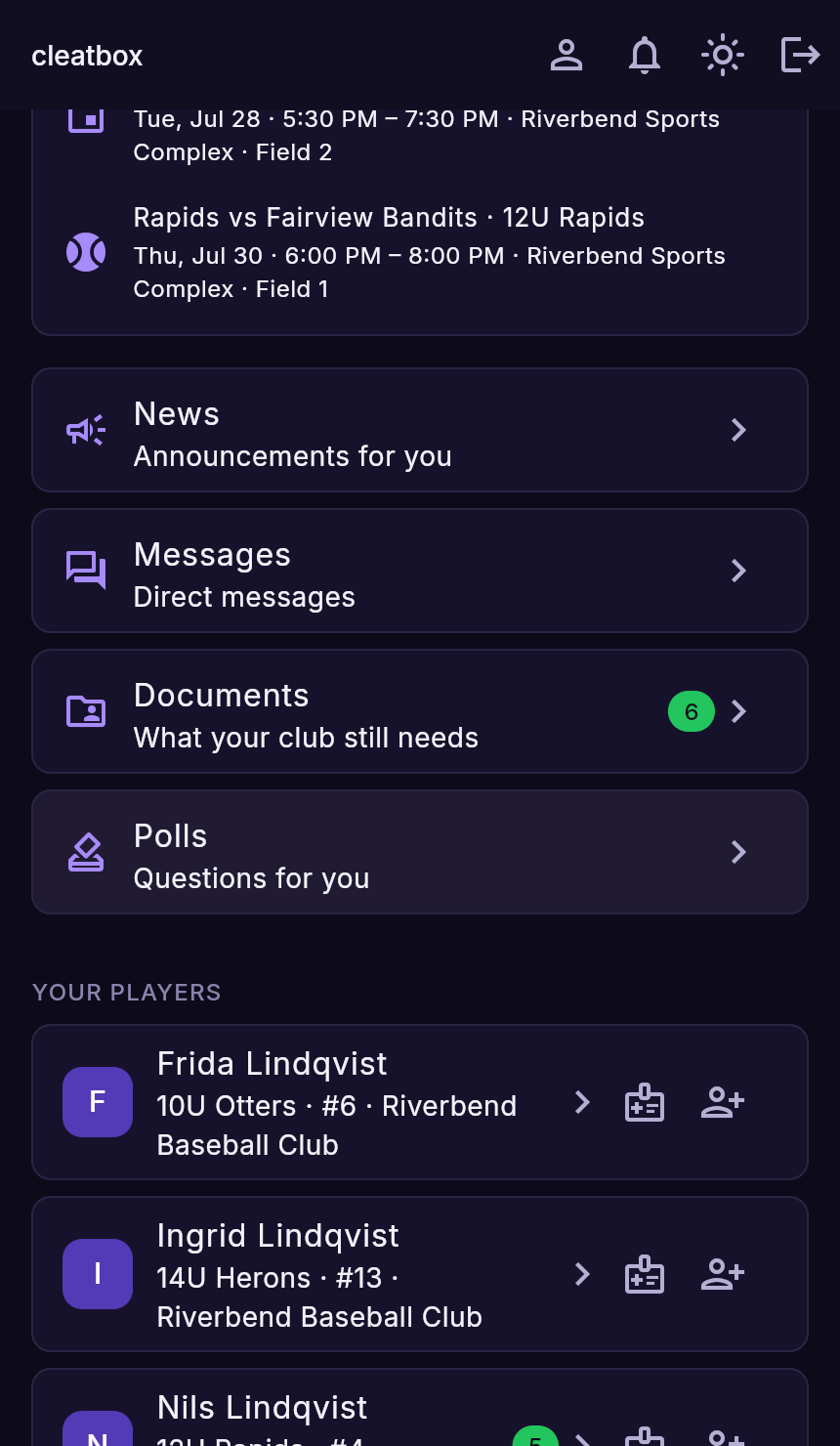This screenshot has width=840, height=1446.
Task: Add a guardian for Ingrid Lindqvist
Action: pyautogui.click(x=723, y=1274)
